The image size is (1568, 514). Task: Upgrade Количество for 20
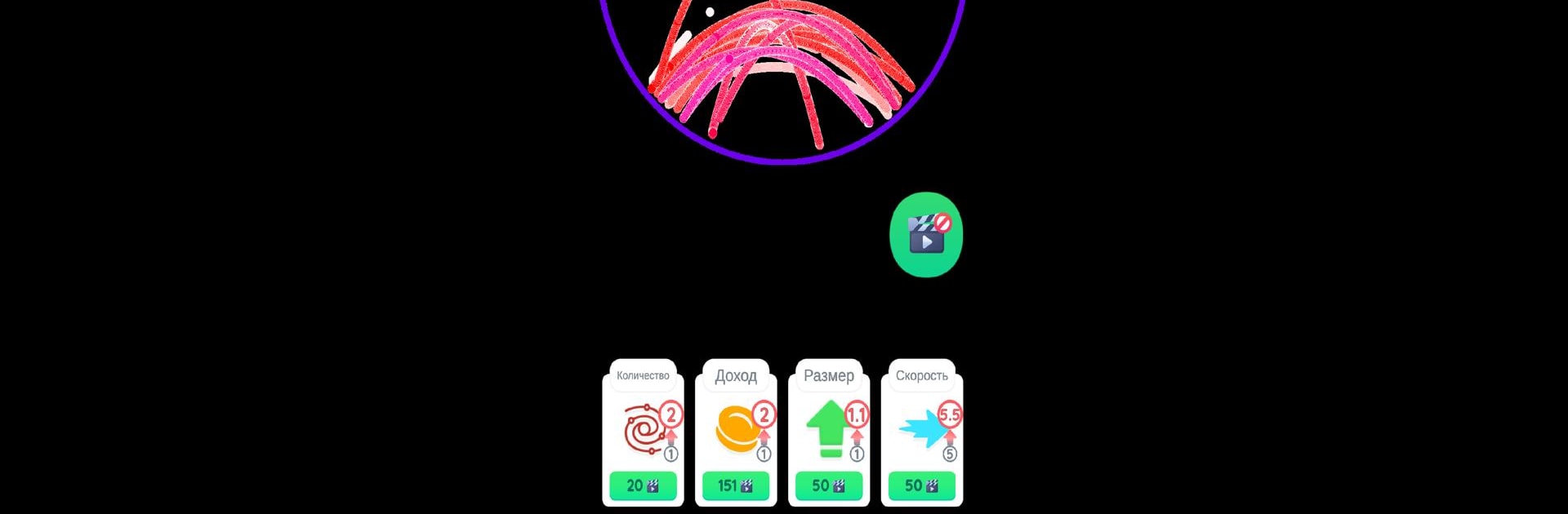[x=643, y=485]
